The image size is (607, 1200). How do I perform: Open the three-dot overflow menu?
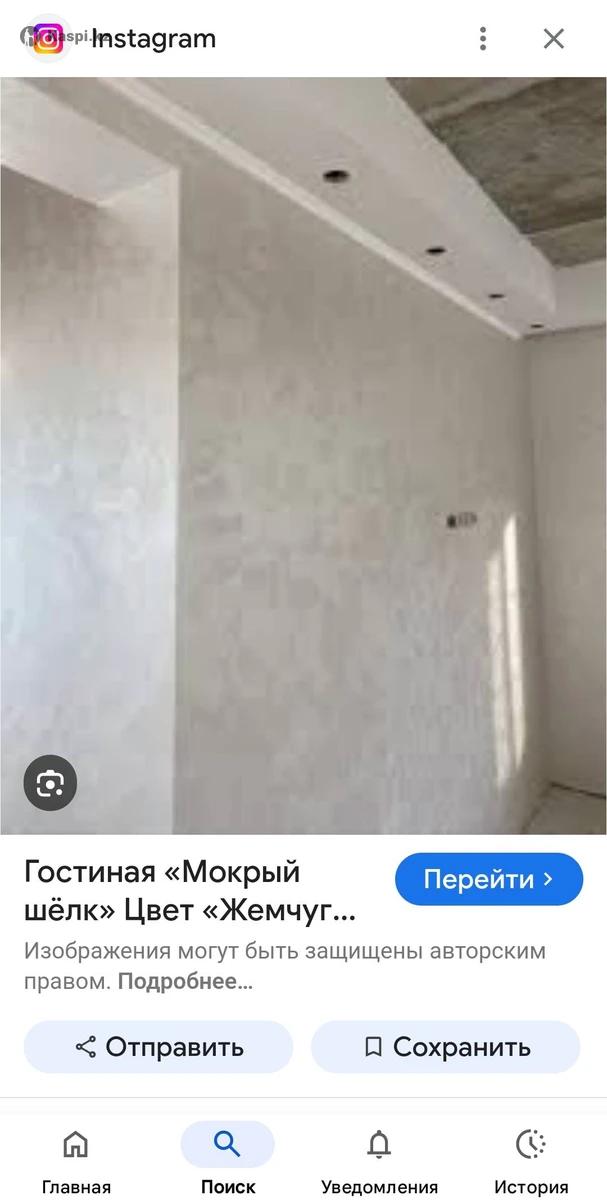point(483,39)
